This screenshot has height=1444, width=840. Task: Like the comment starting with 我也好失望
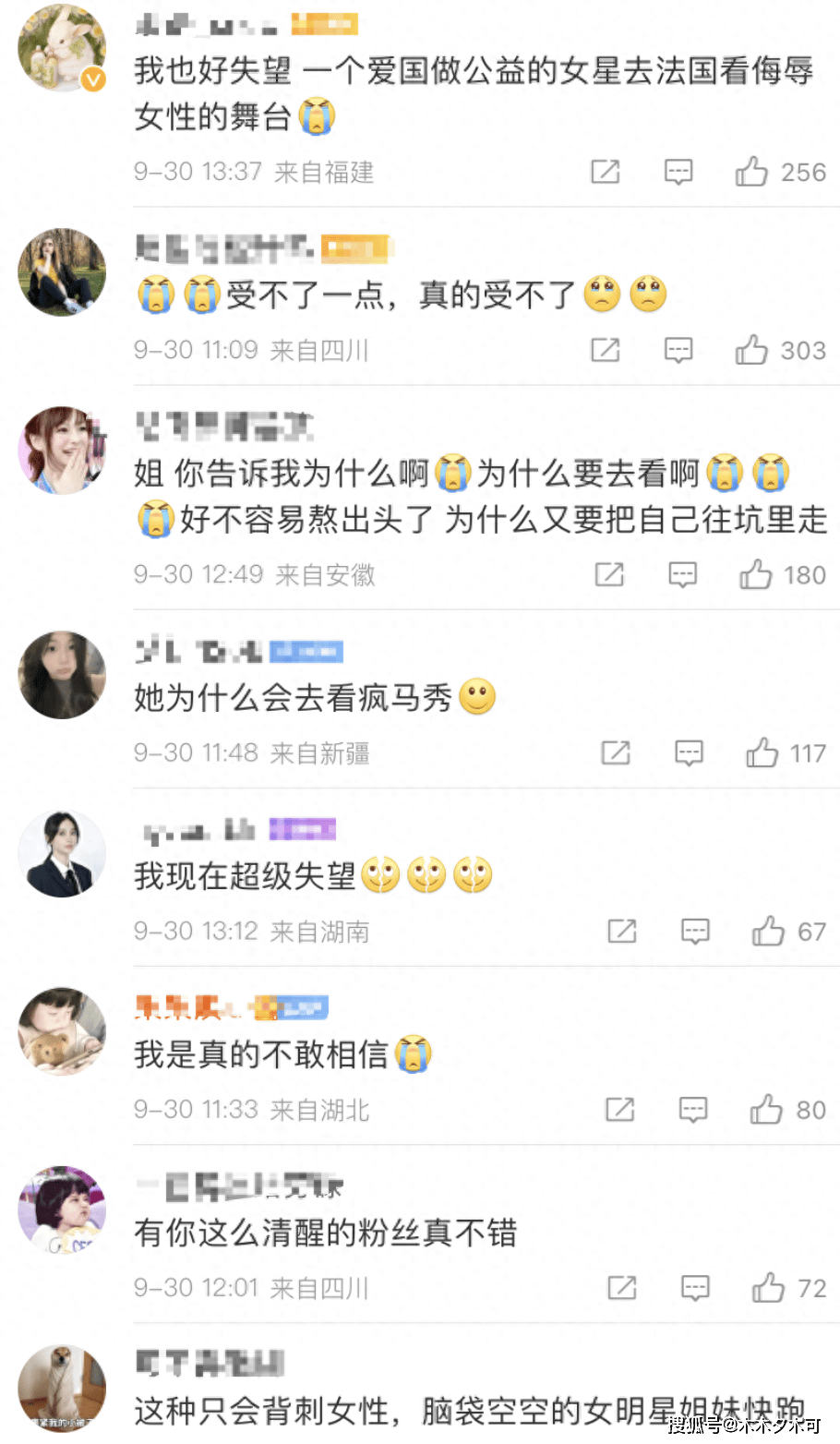coord(751,172)
